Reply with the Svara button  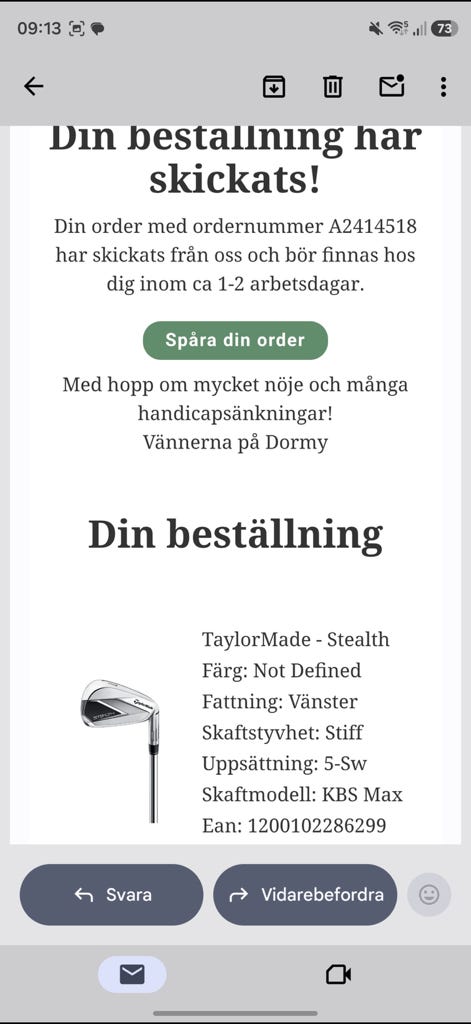[x=112, y=895]
